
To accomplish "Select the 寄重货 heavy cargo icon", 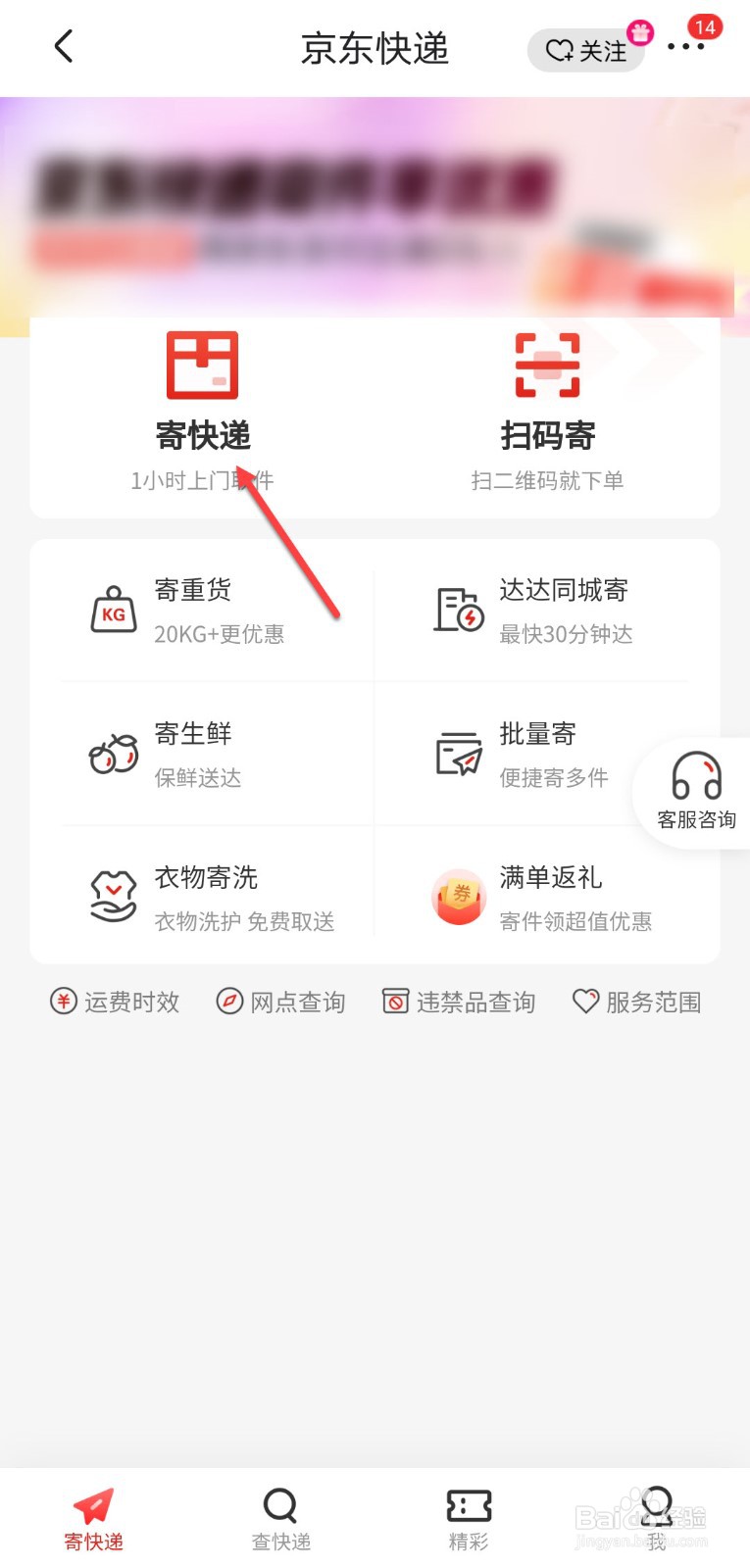I will [113, 610].
